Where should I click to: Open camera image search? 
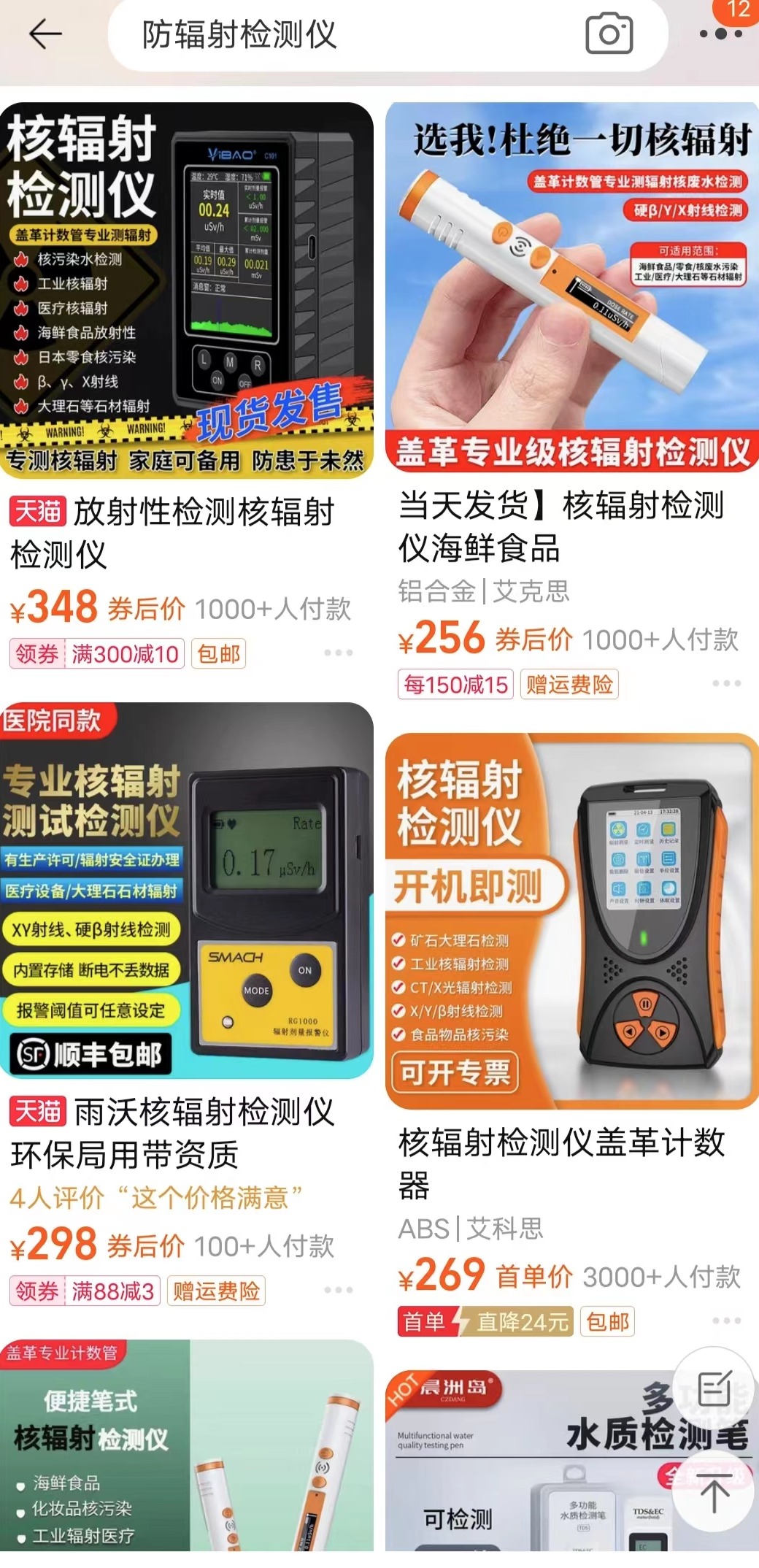coord(609,34)
